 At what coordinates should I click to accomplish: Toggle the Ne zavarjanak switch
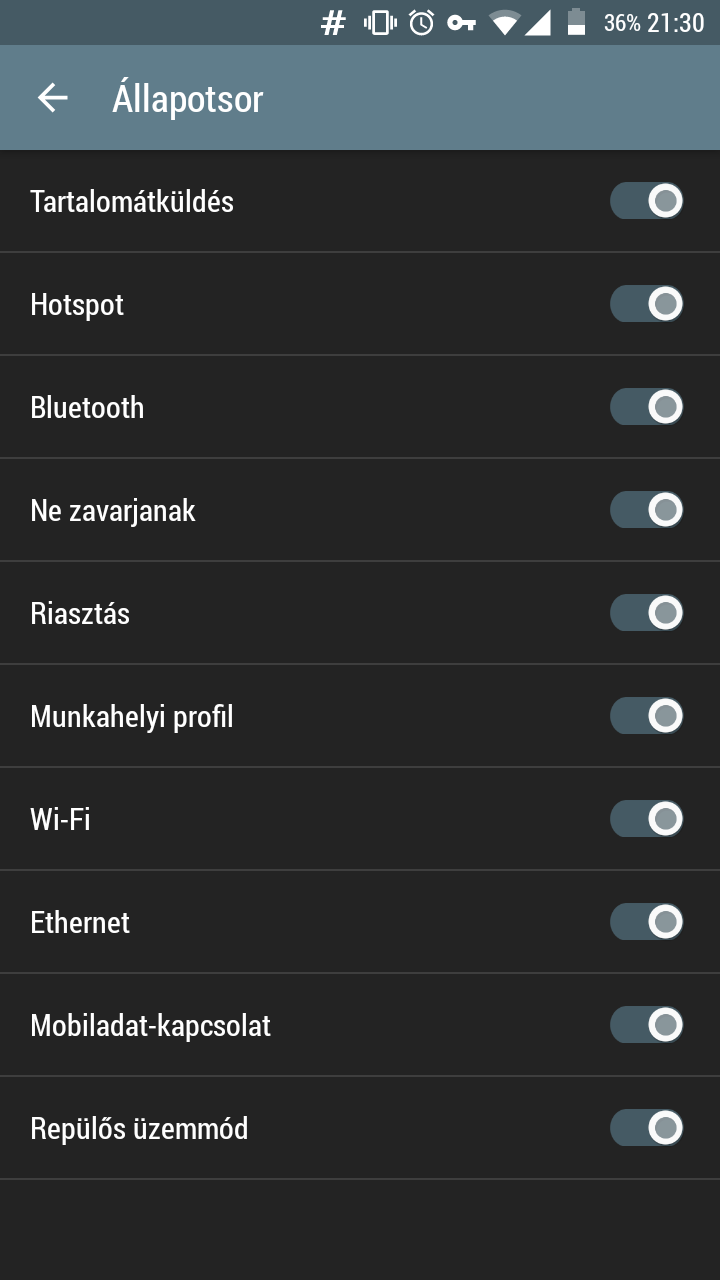[647, 510]
